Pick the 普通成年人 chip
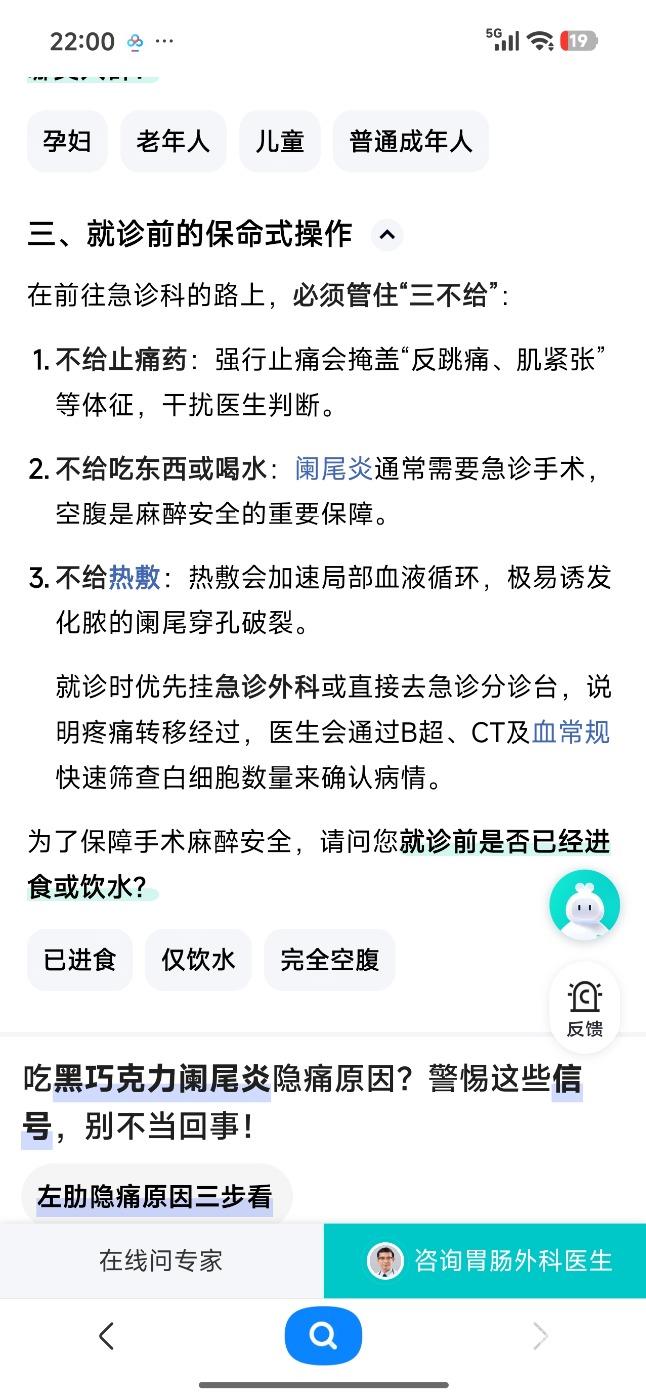 pyautogui.click(x=411, y=141)
